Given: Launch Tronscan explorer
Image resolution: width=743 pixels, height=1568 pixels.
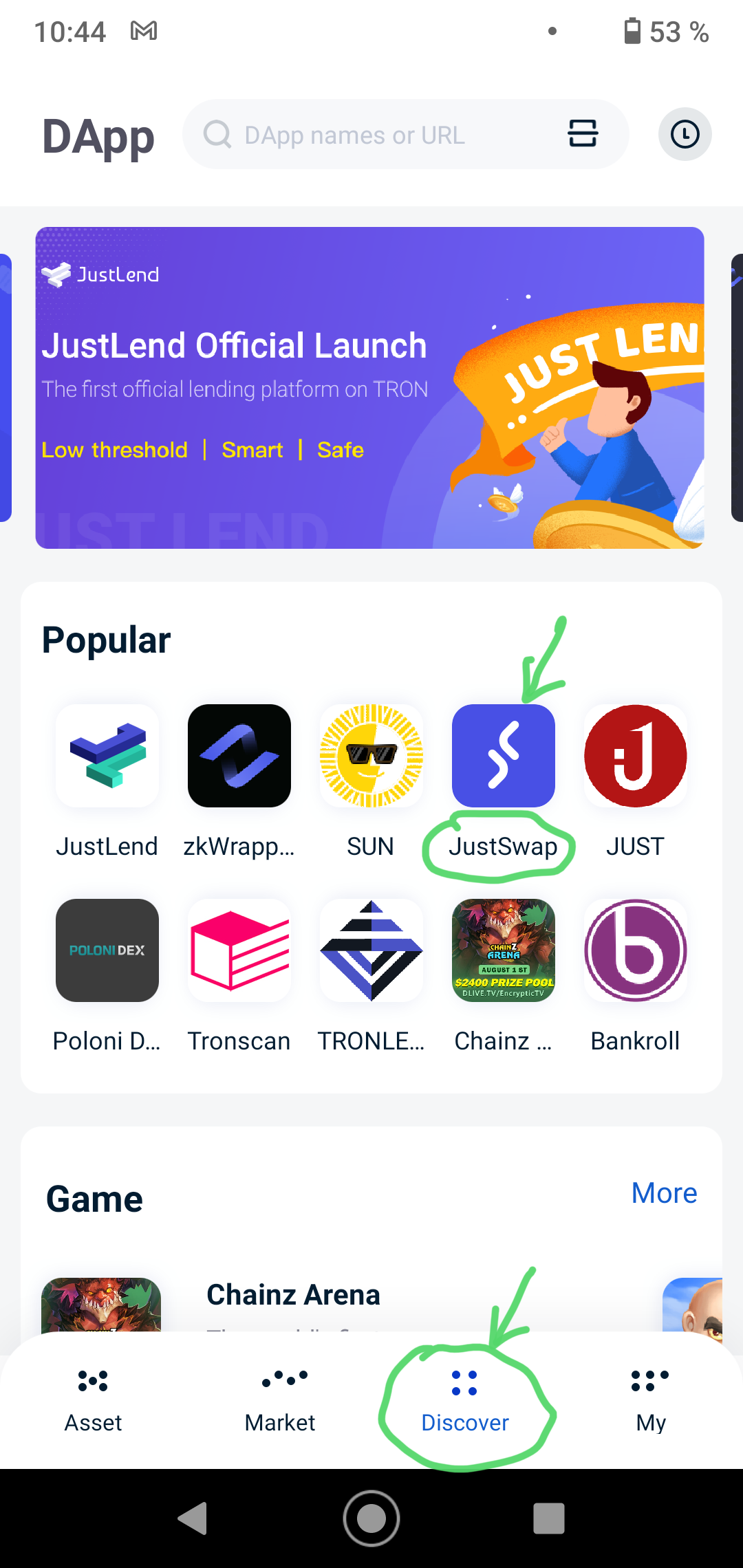Looking at the screenshot, I should point(239,950).
